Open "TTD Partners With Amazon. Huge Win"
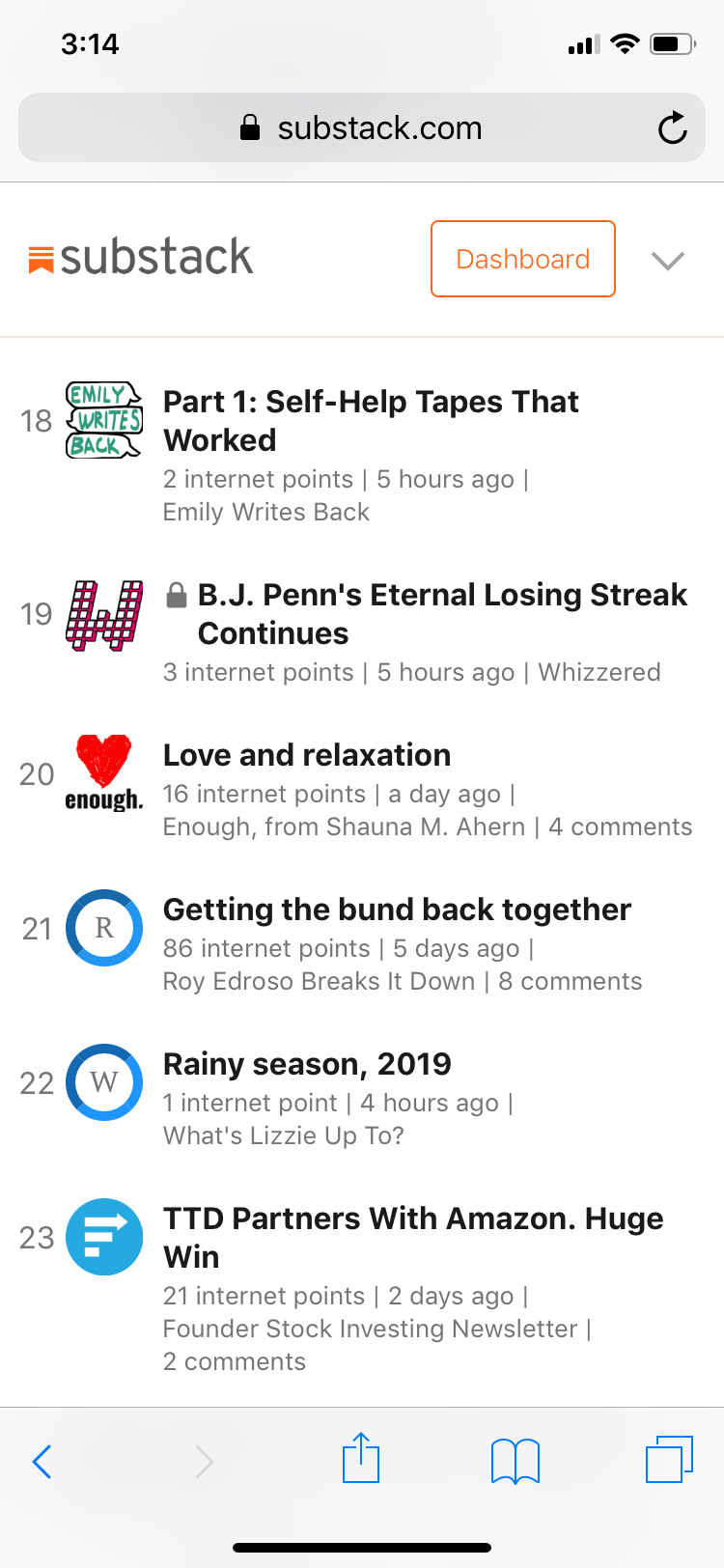The width and height of the screenshot is (724, 1568). pos(413,1238)
